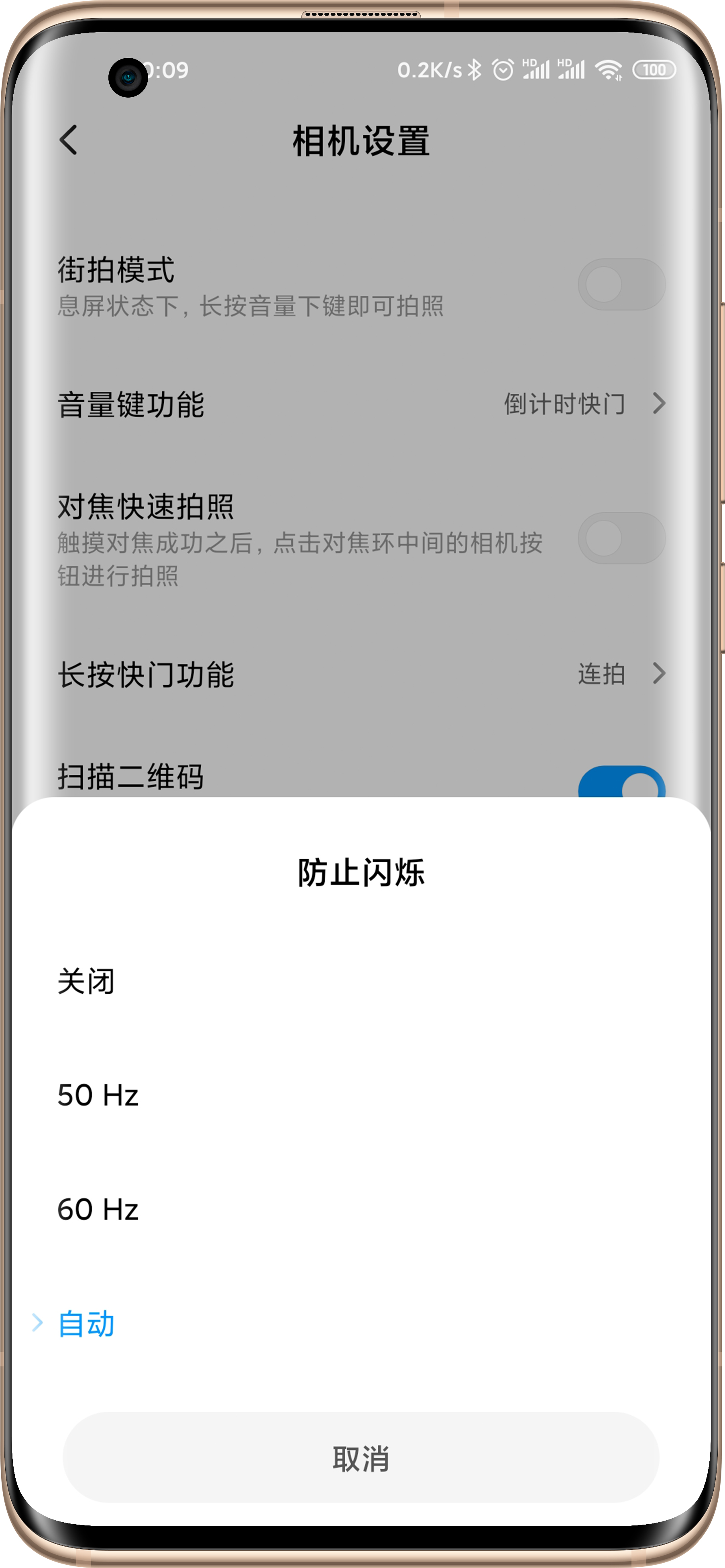725x1568 pixels.
Task: Tap the 取消 button to dismiss dialog
Action: pyautogui.click(x=361, y=1458)
